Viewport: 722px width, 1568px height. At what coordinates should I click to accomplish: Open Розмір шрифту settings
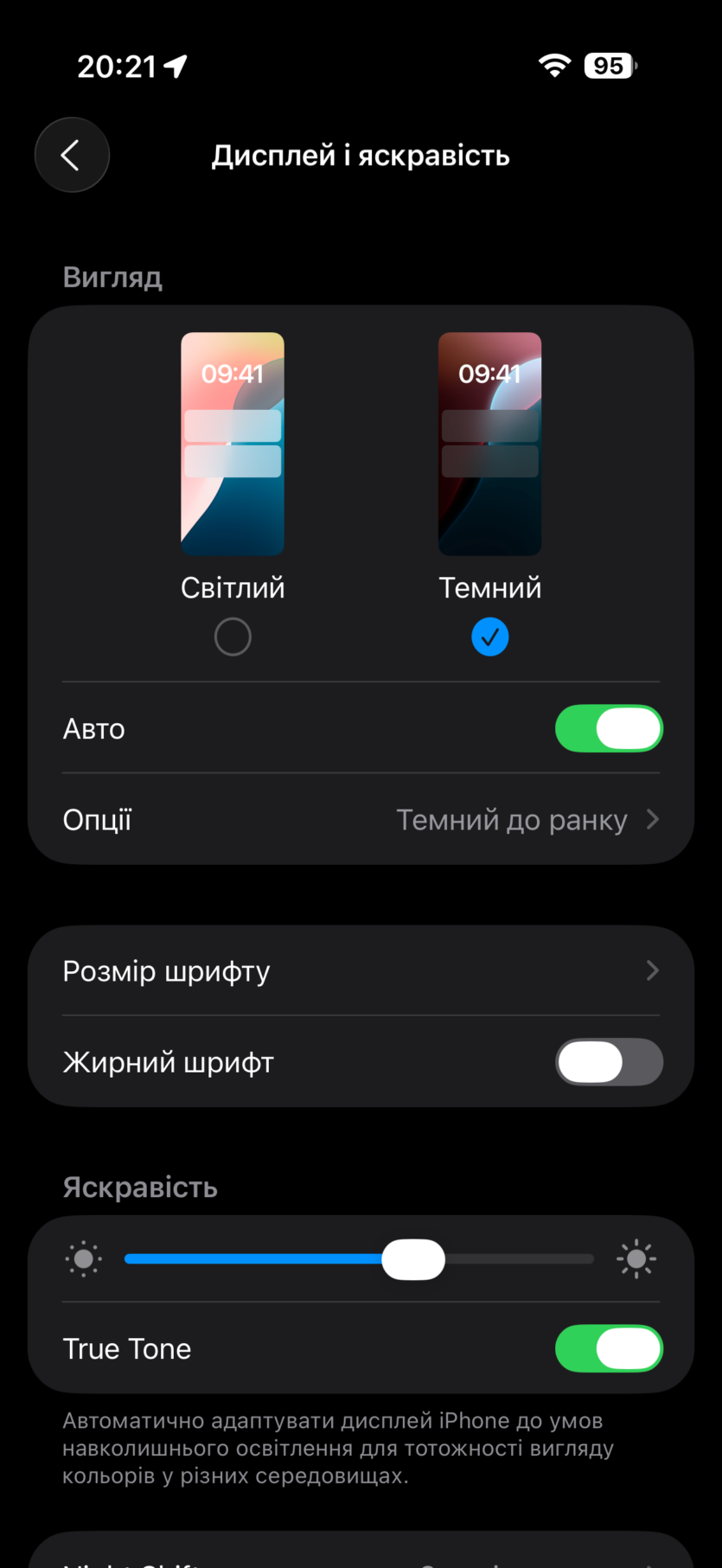point(361,970)
